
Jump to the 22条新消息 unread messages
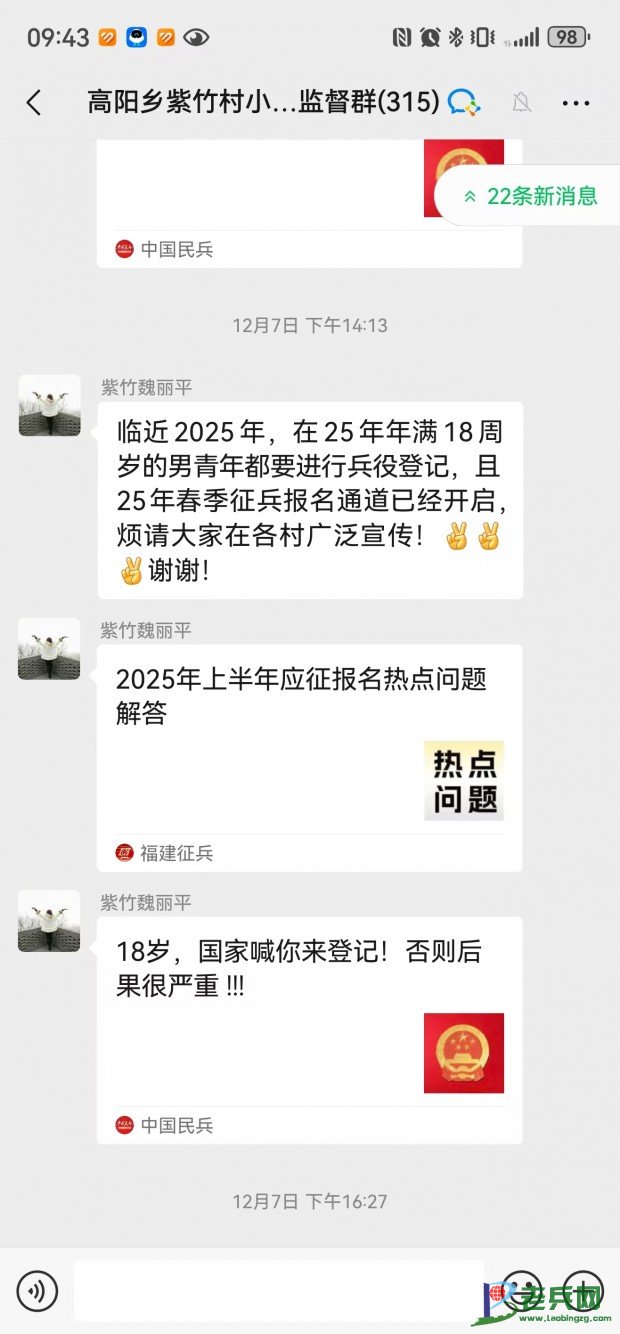click(x=530, y=196)
